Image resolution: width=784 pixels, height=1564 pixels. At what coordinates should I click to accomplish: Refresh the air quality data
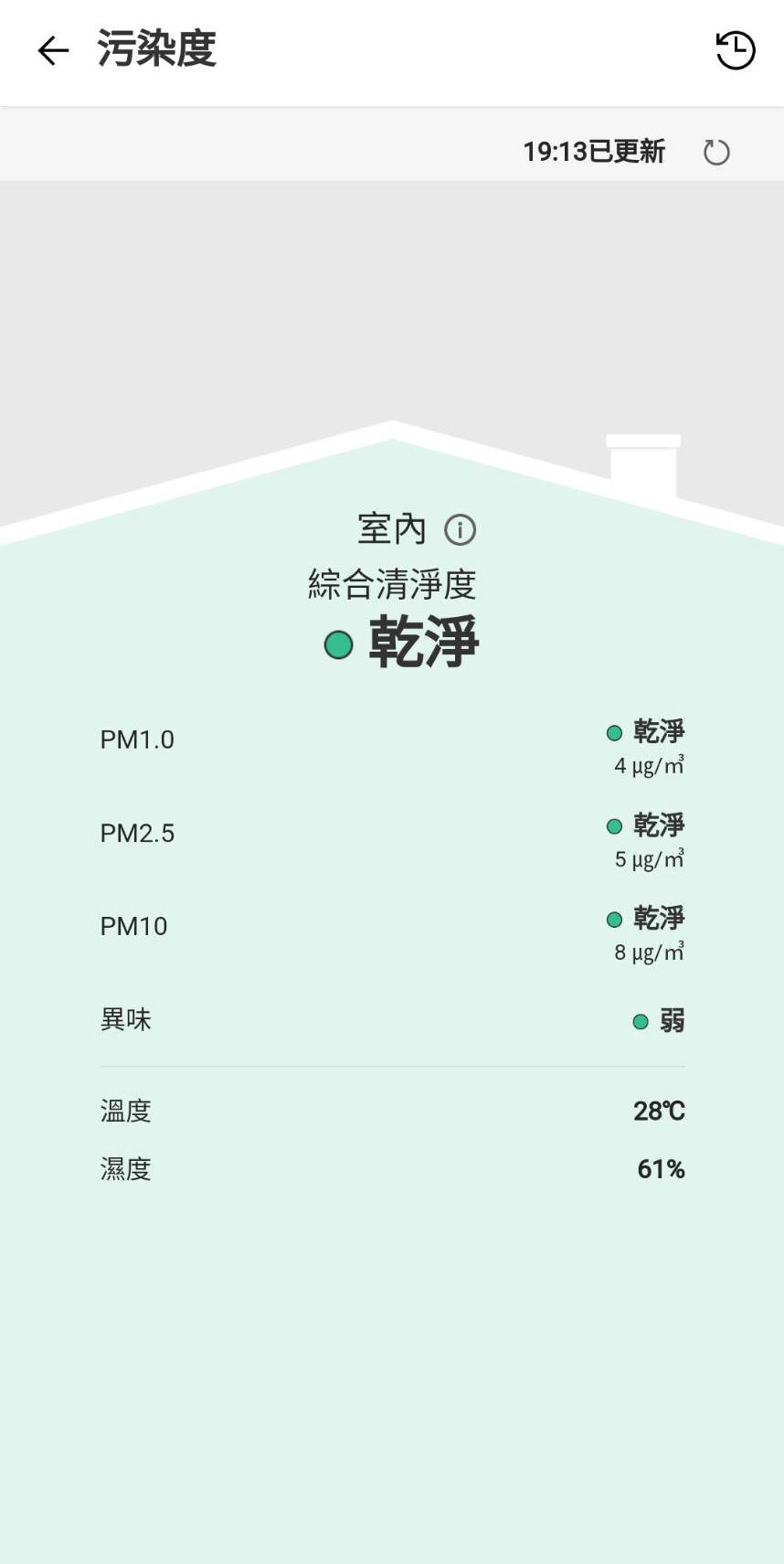(x=716, y=152)
